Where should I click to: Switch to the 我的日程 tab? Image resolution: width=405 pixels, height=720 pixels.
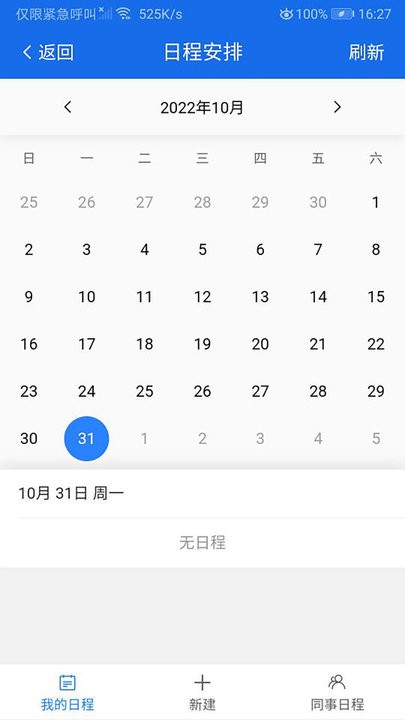(x=68, y=692)
